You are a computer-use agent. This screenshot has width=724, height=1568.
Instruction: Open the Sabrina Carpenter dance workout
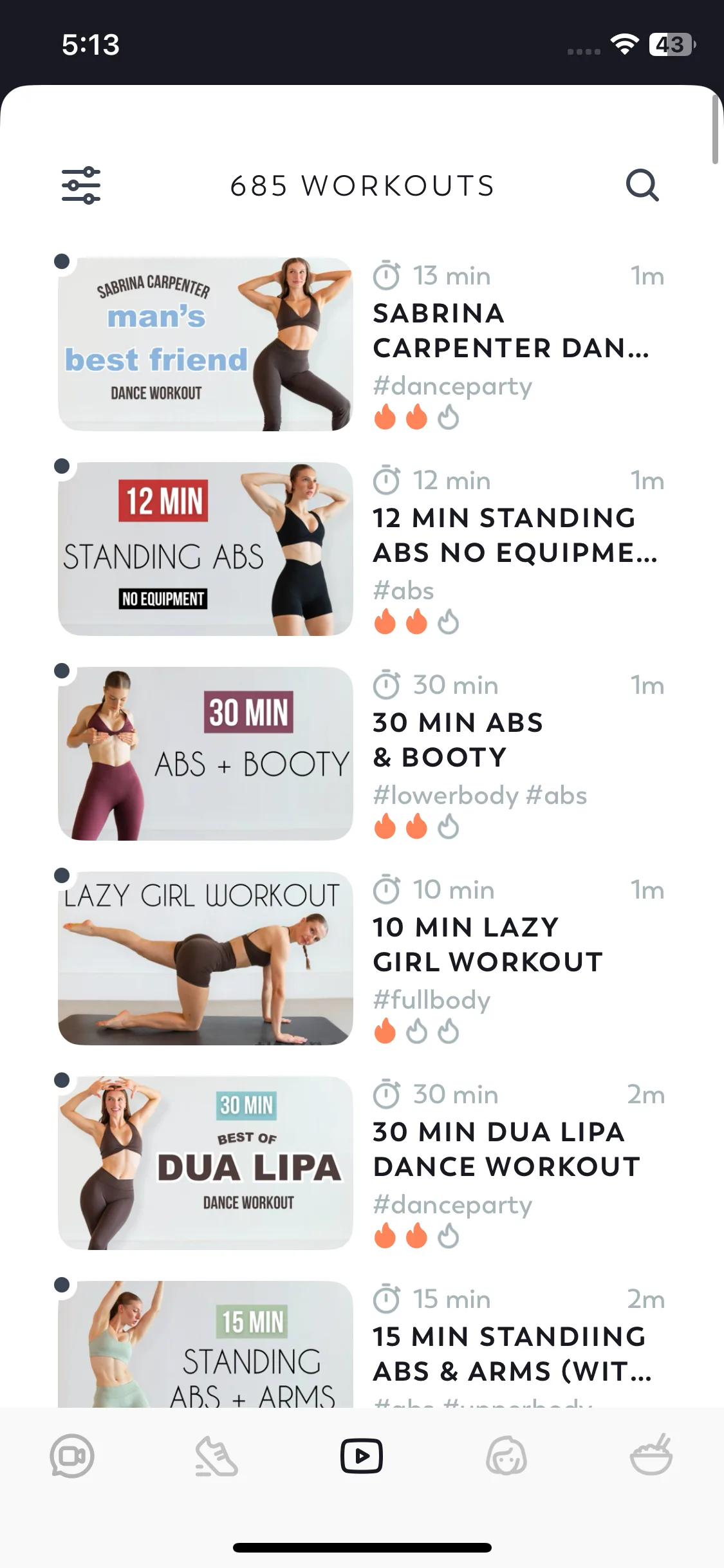click(206, 344)
